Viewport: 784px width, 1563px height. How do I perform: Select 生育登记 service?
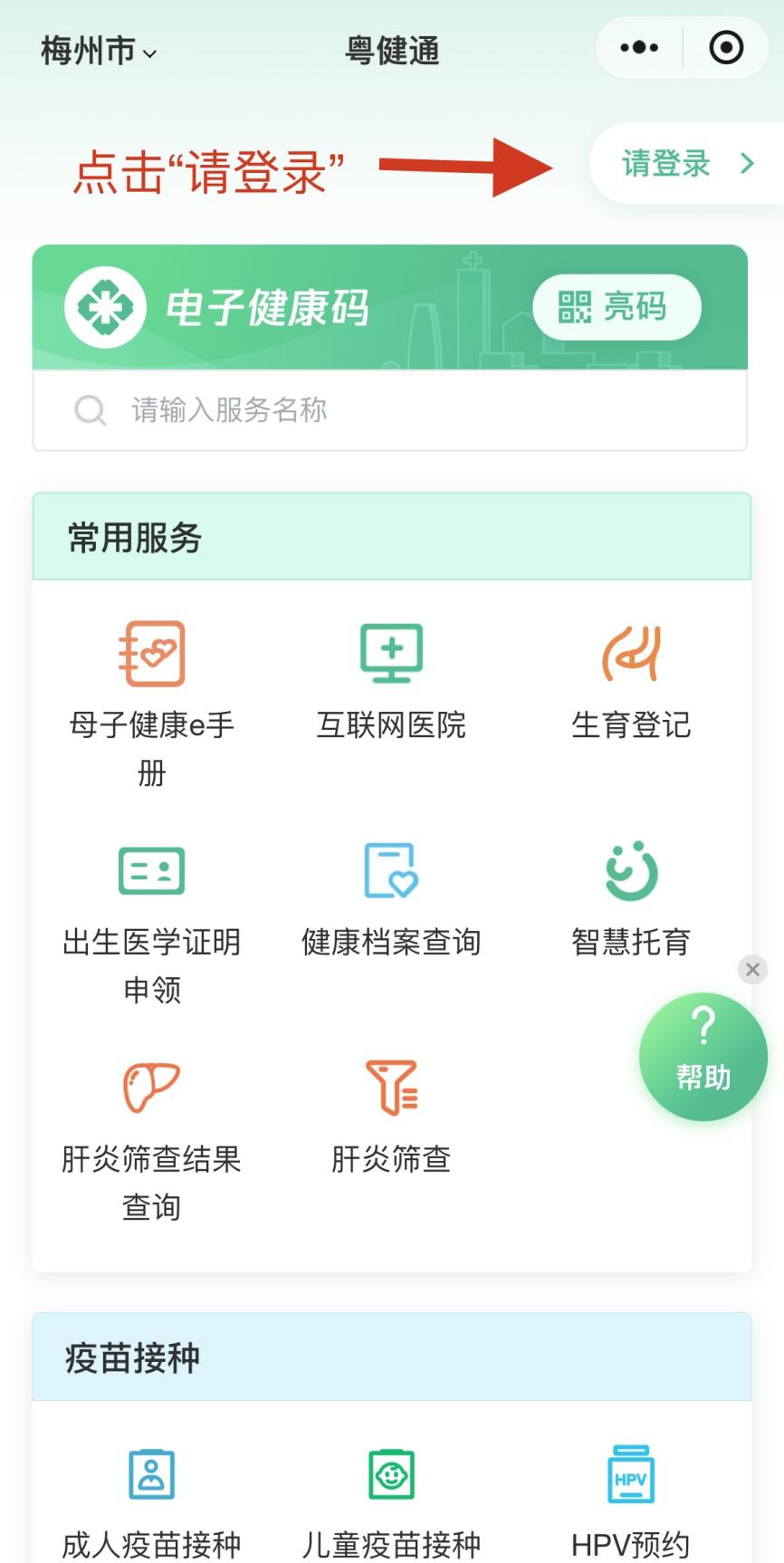[631, 681]
